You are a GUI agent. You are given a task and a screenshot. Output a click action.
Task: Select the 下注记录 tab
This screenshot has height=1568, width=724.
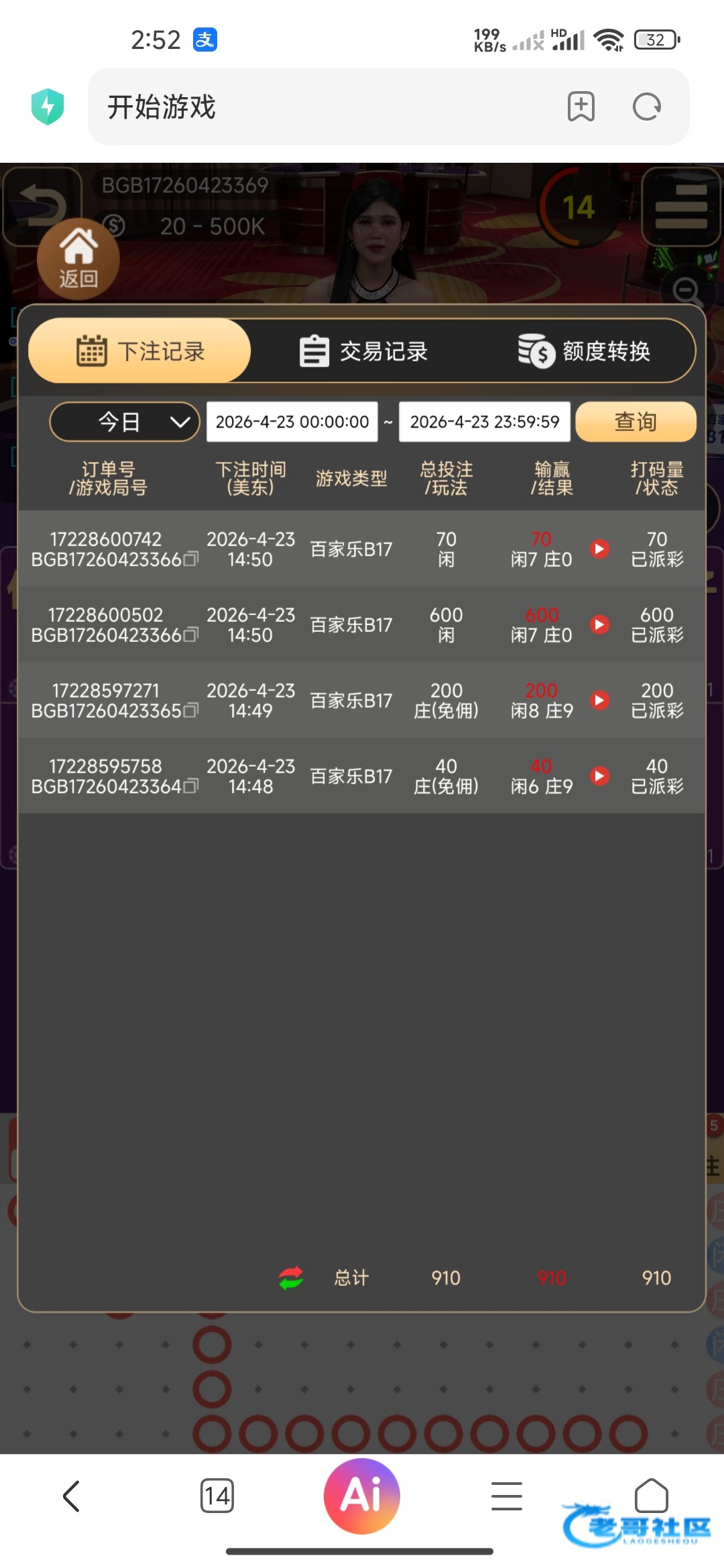[140, 351]
